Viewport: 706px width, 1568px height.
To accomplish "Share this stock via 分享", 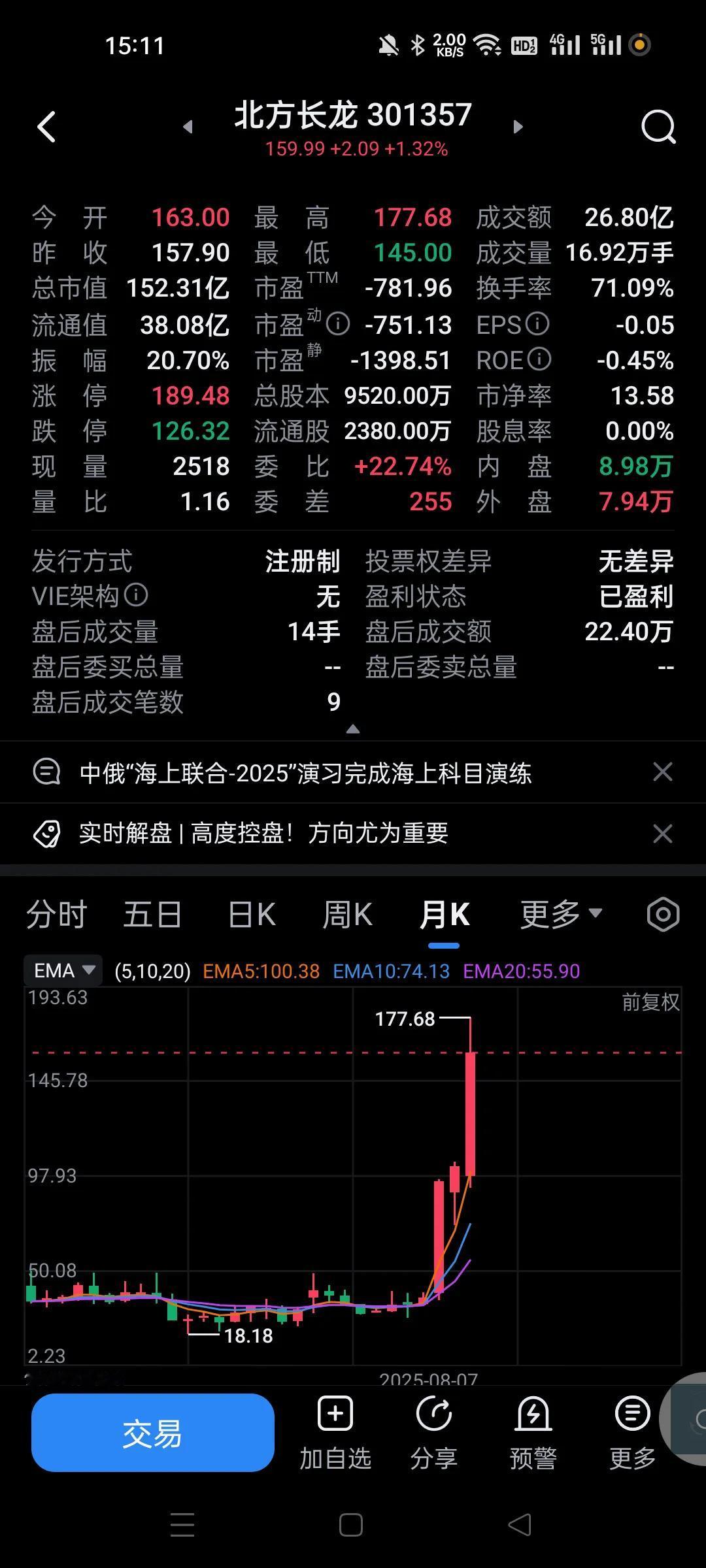I will click(433, 1433).
